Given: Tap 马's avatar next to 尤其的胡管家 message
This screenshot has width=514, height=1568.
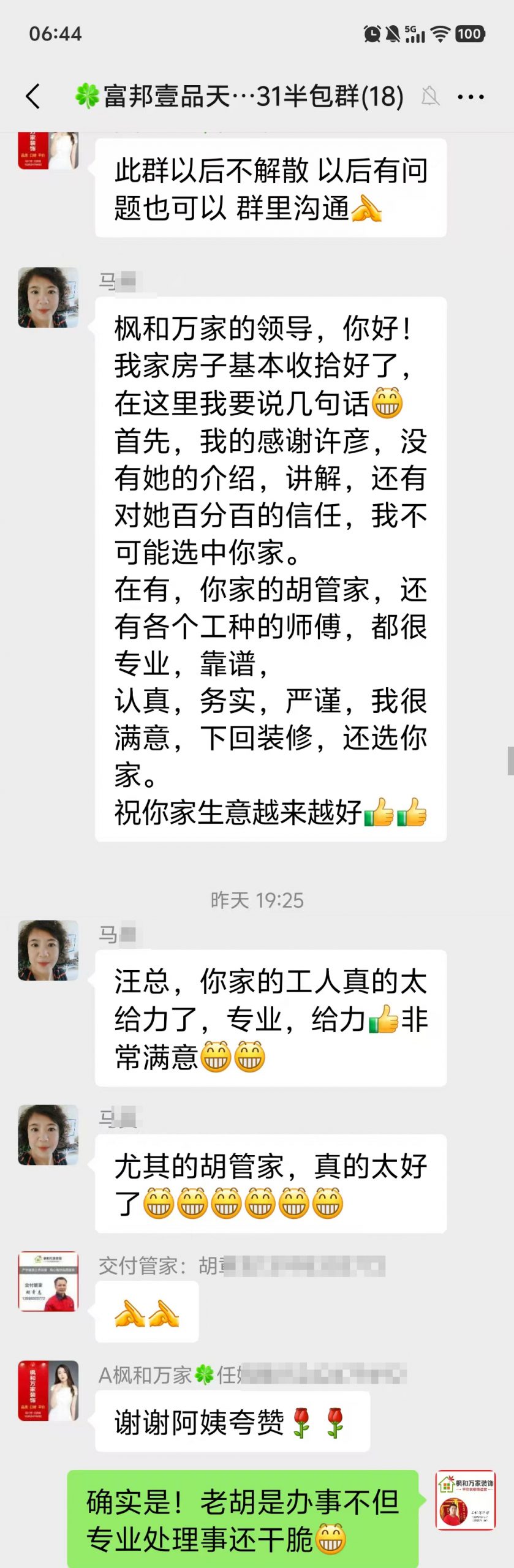Looking at the screenshot, I should pyautogui.click(x=48, y=1134).
